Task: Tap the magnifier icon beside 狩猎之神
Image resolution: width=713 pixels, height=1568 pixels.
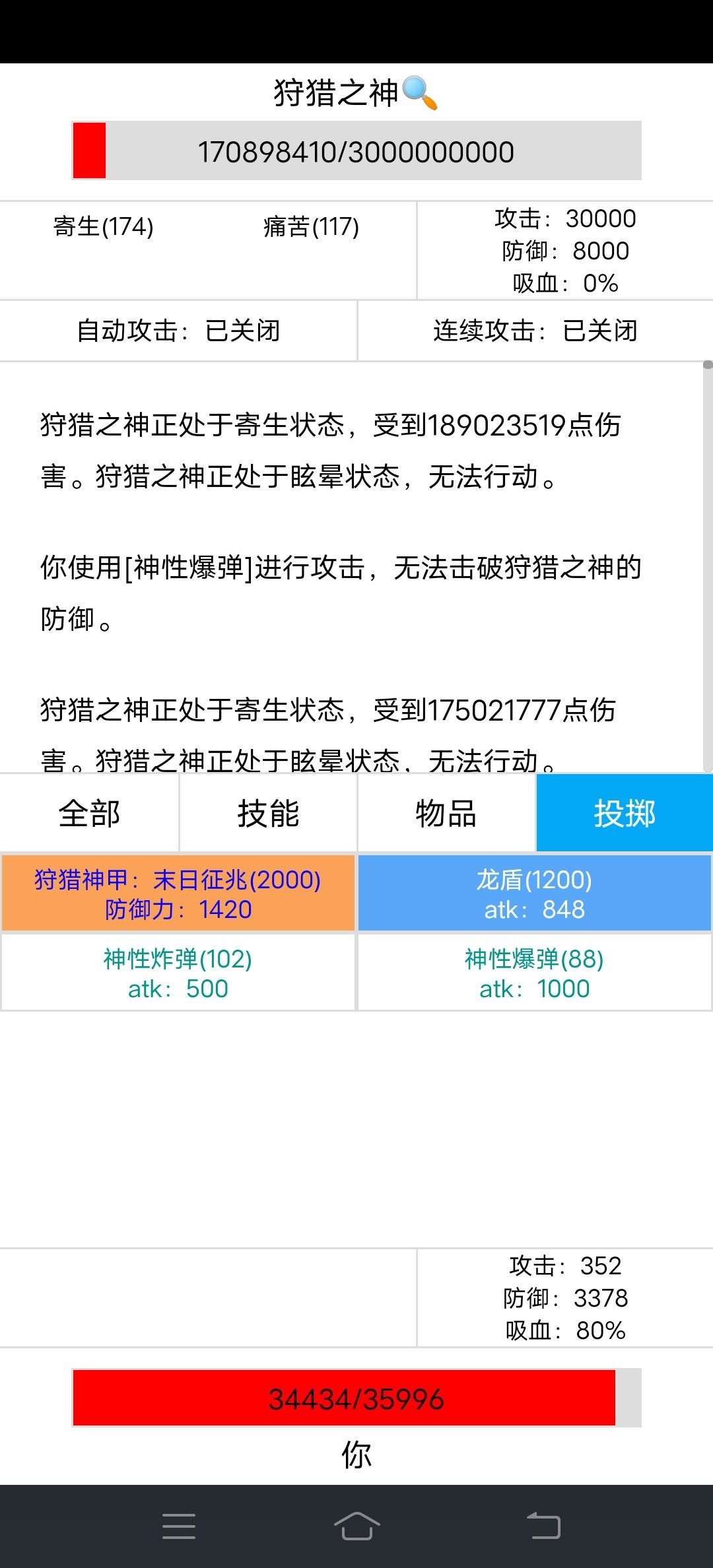Action: (x=419, y=92)
